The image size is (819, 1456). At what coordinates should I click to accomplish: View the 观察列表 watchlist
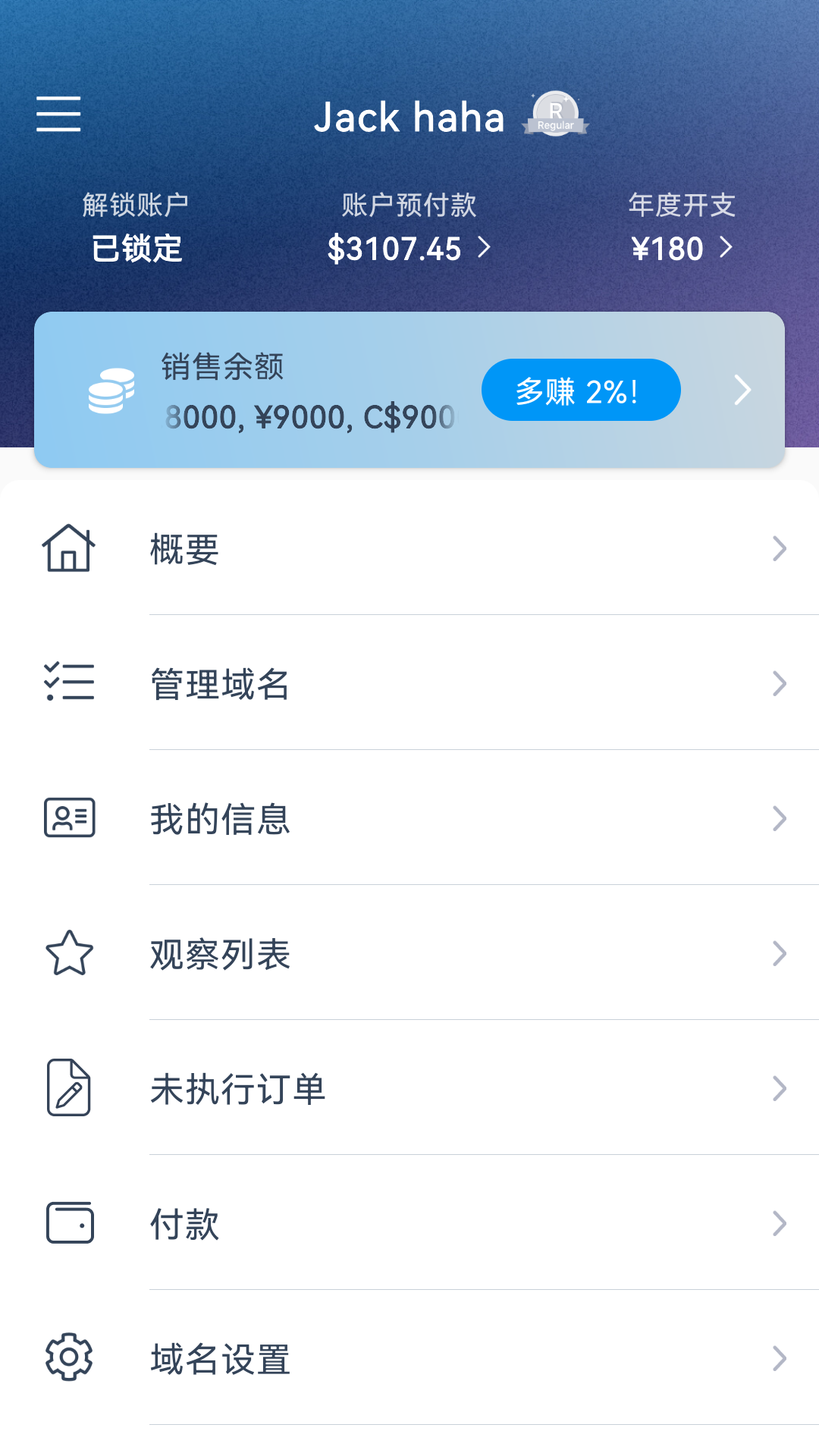click(409, 953)
